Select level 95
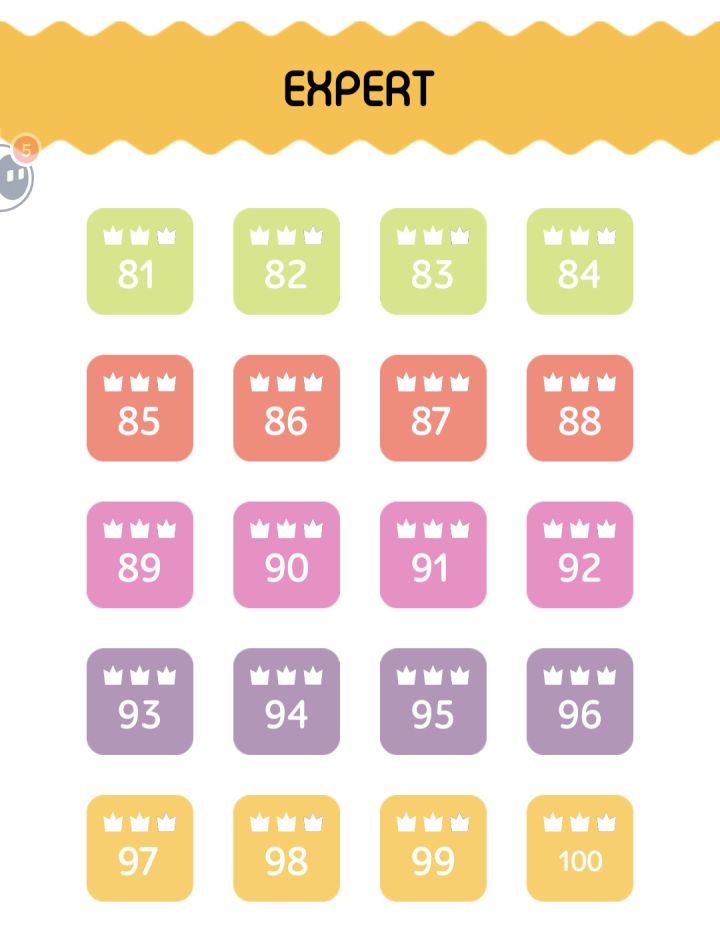The width and height of the screenshot is (720, 927). coord(432,701)
